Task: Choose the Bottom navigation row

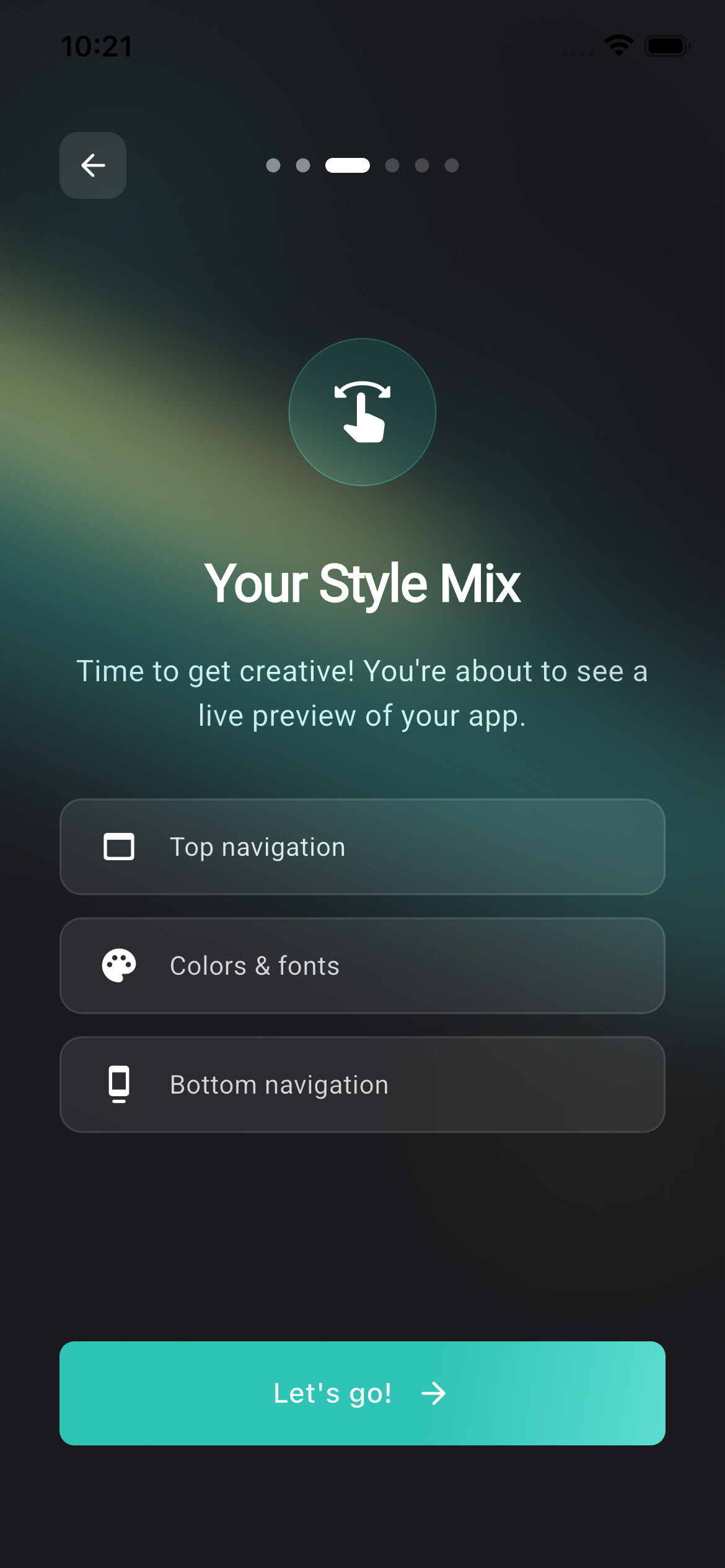Action: pos(362,1084)
